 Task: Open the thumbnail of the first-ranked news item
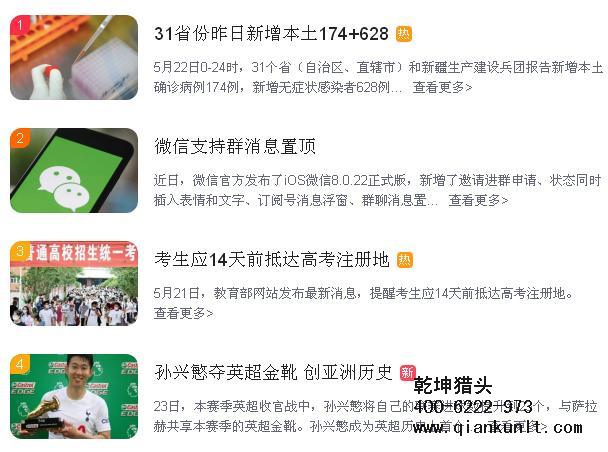(74, 57)
